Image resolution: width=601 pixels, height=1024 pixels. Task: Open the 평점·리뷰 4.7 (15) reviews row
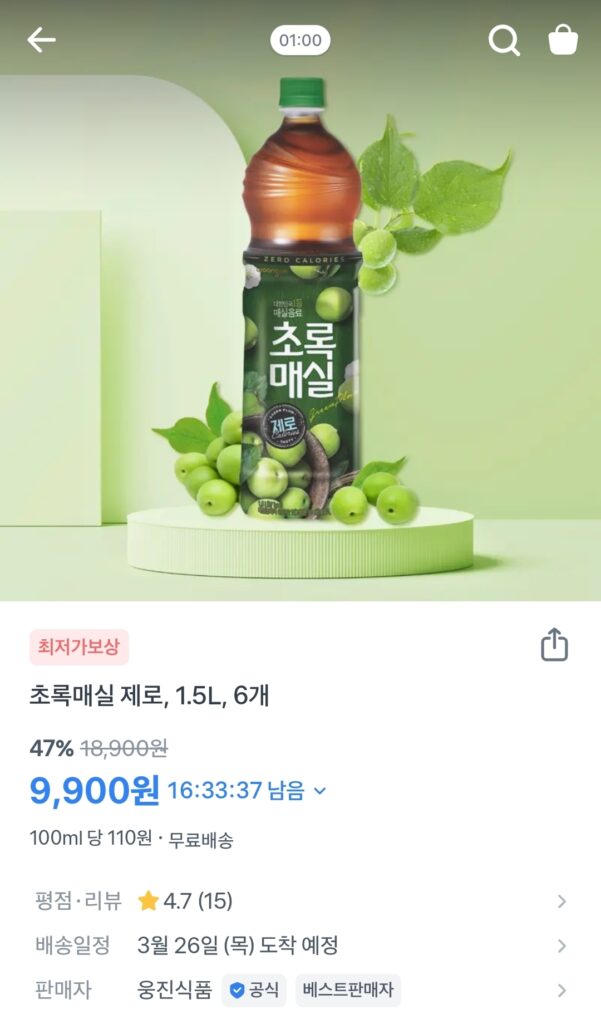pyautogui.click(x=300, y=901)
